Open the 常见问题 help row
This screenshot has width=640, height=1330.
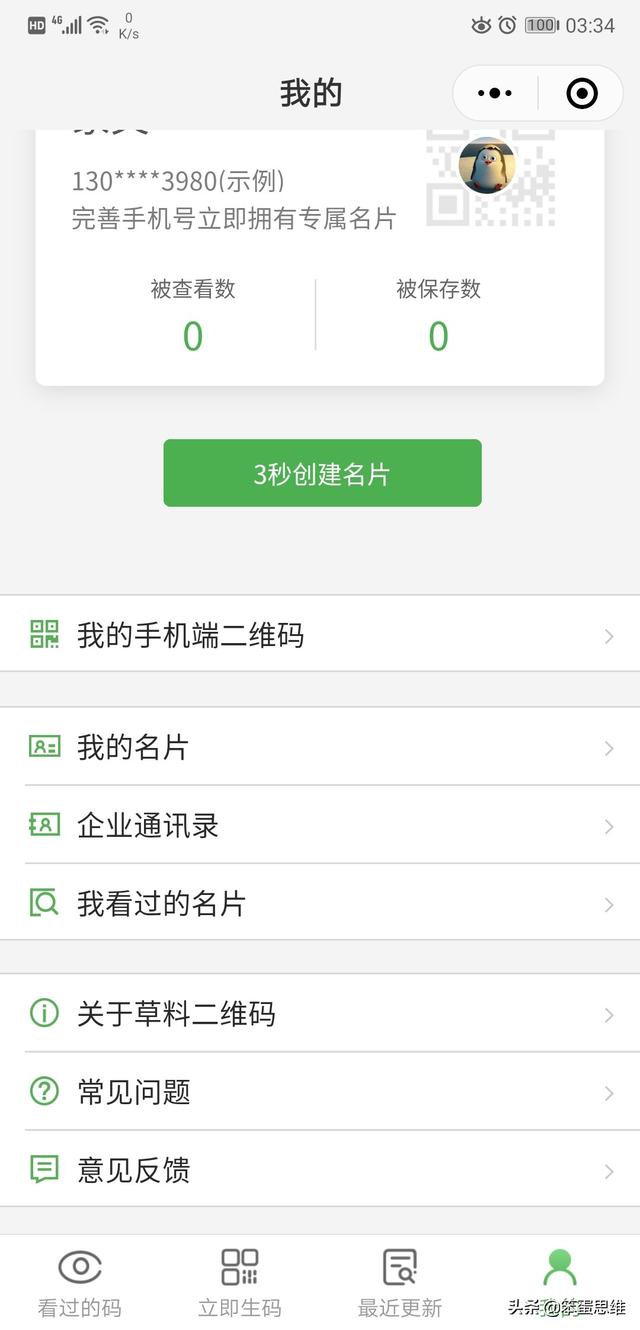pyautogui.click(x=320, y=1092)
